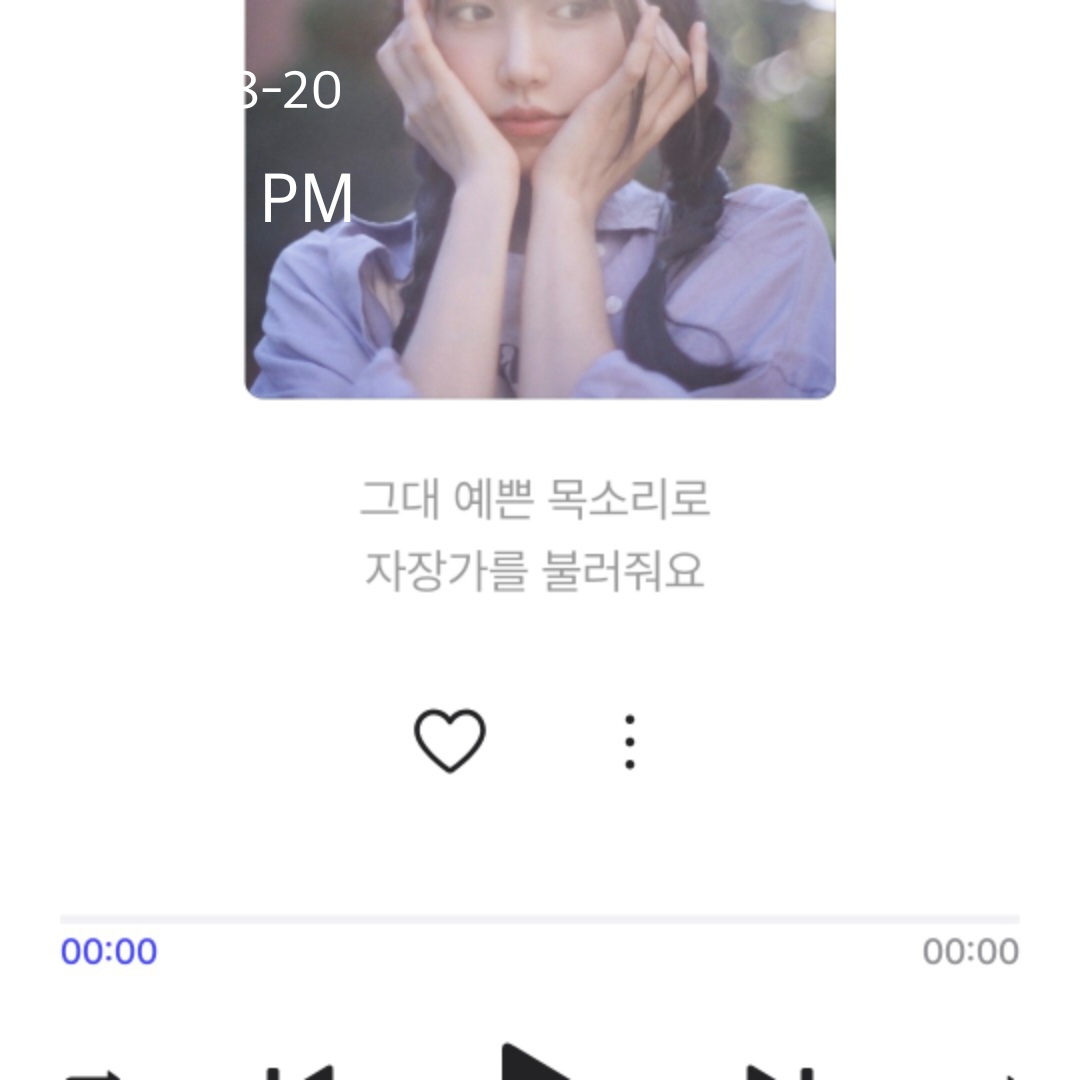Play the current track

(538, 1065)
